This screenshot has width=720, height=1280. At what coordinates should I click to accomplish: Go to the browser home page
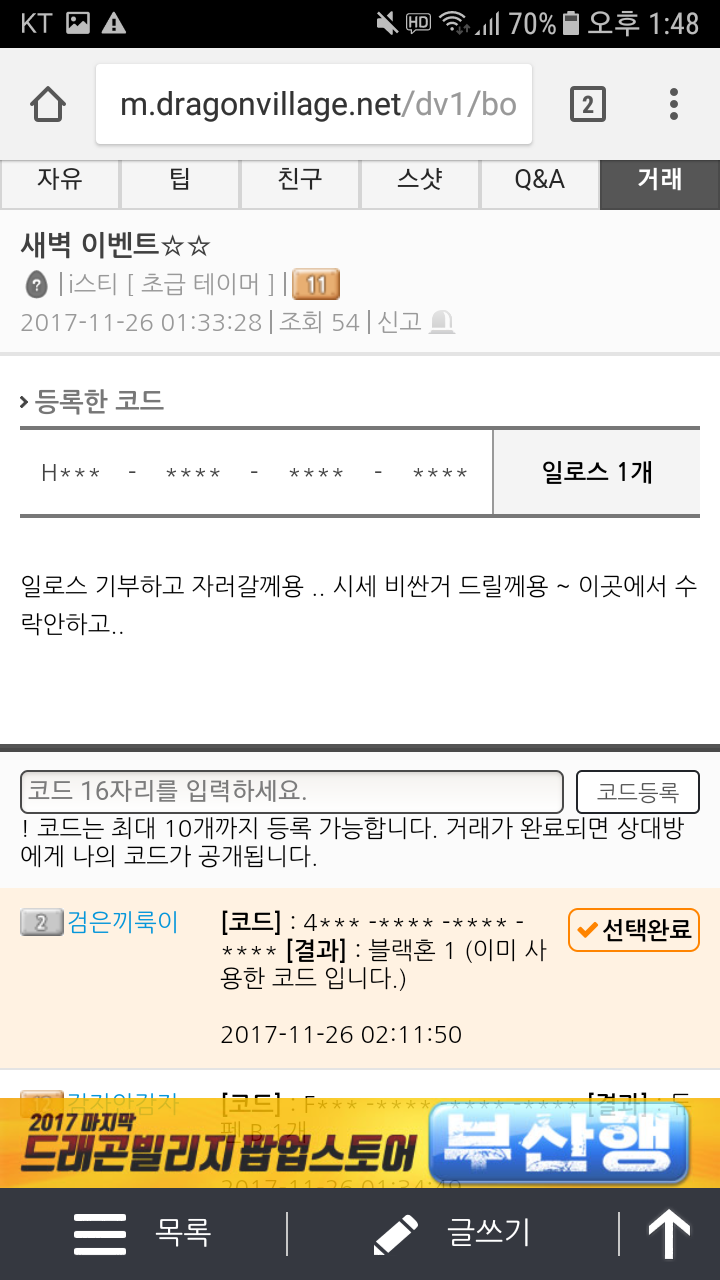[47, 104]
